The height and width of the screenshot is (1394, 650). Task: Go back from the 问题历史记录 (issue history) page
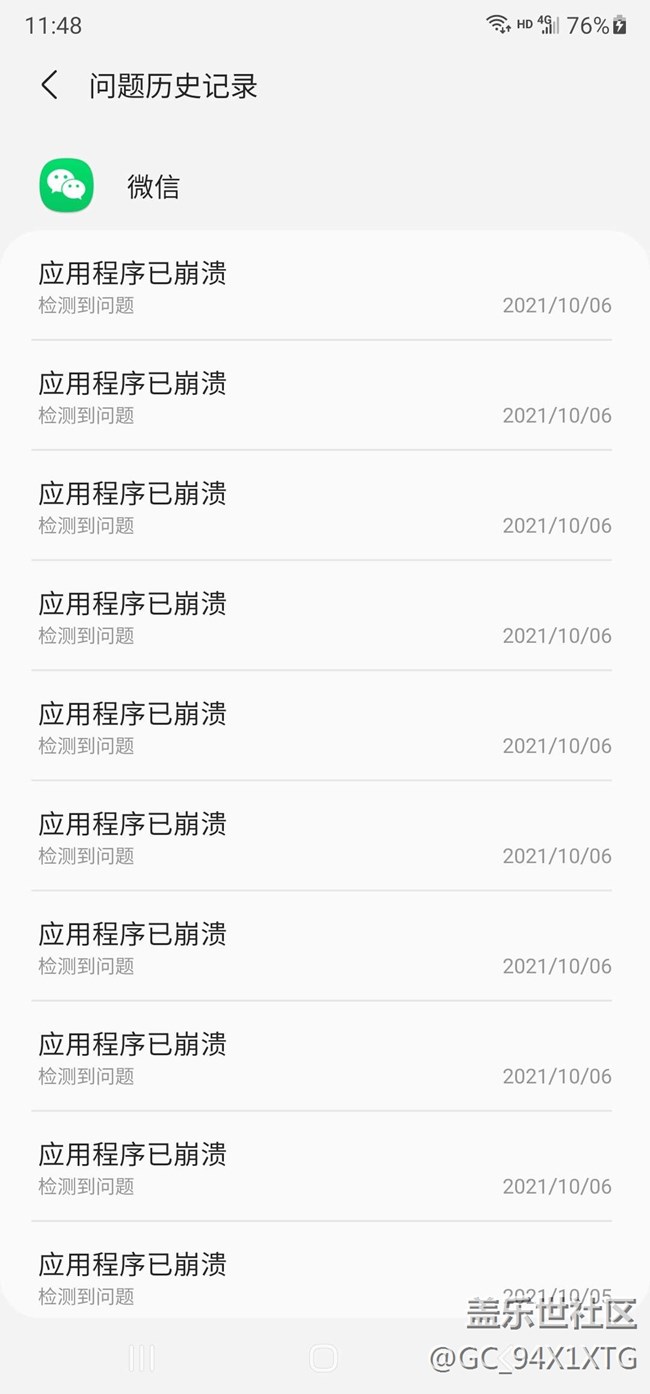tap(49, 86)
